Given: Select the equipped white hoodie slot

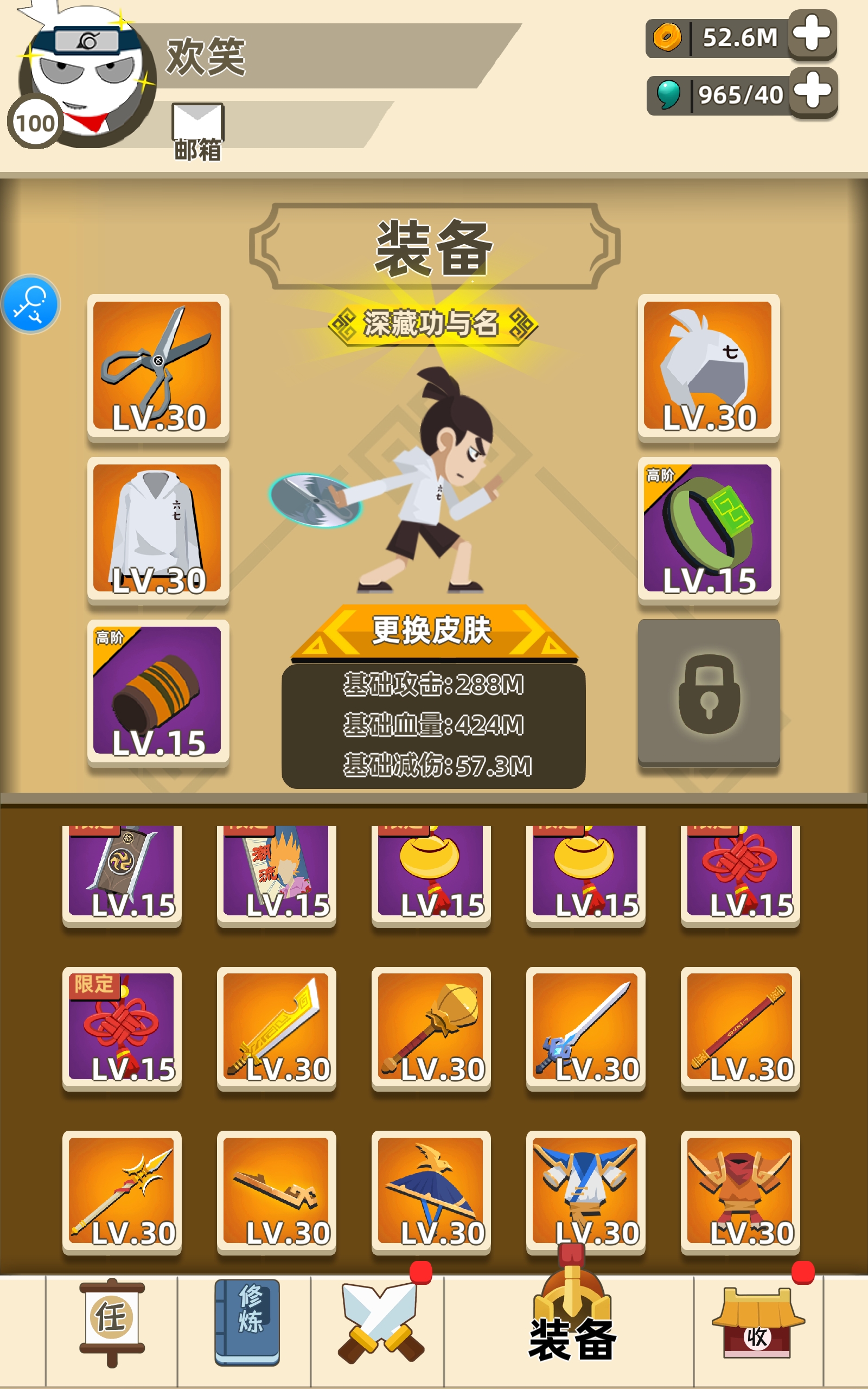Looking at the screenshot, I should pos(158,528).
